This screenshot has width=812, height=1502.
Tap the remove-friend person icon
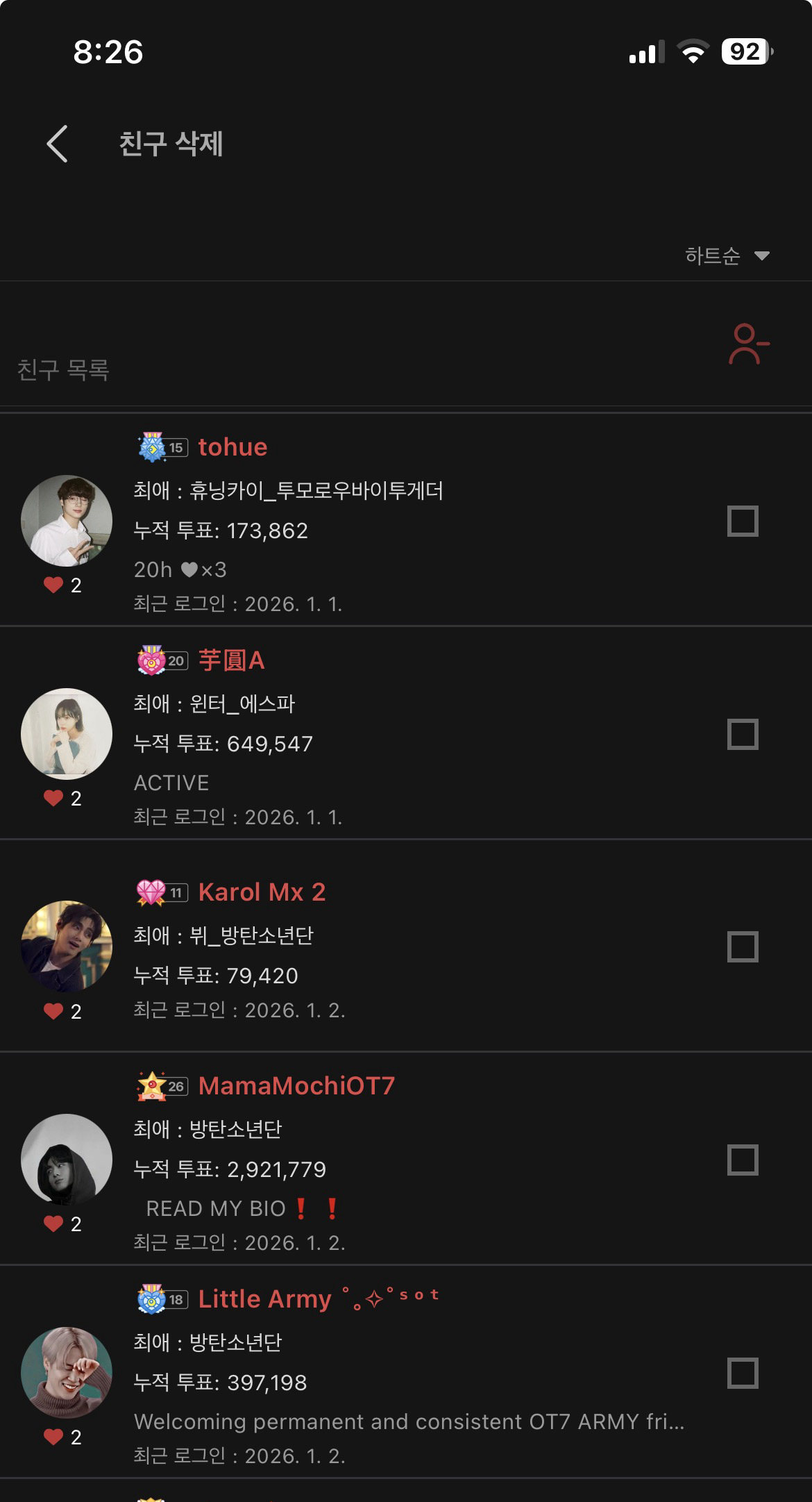point(748,344)
